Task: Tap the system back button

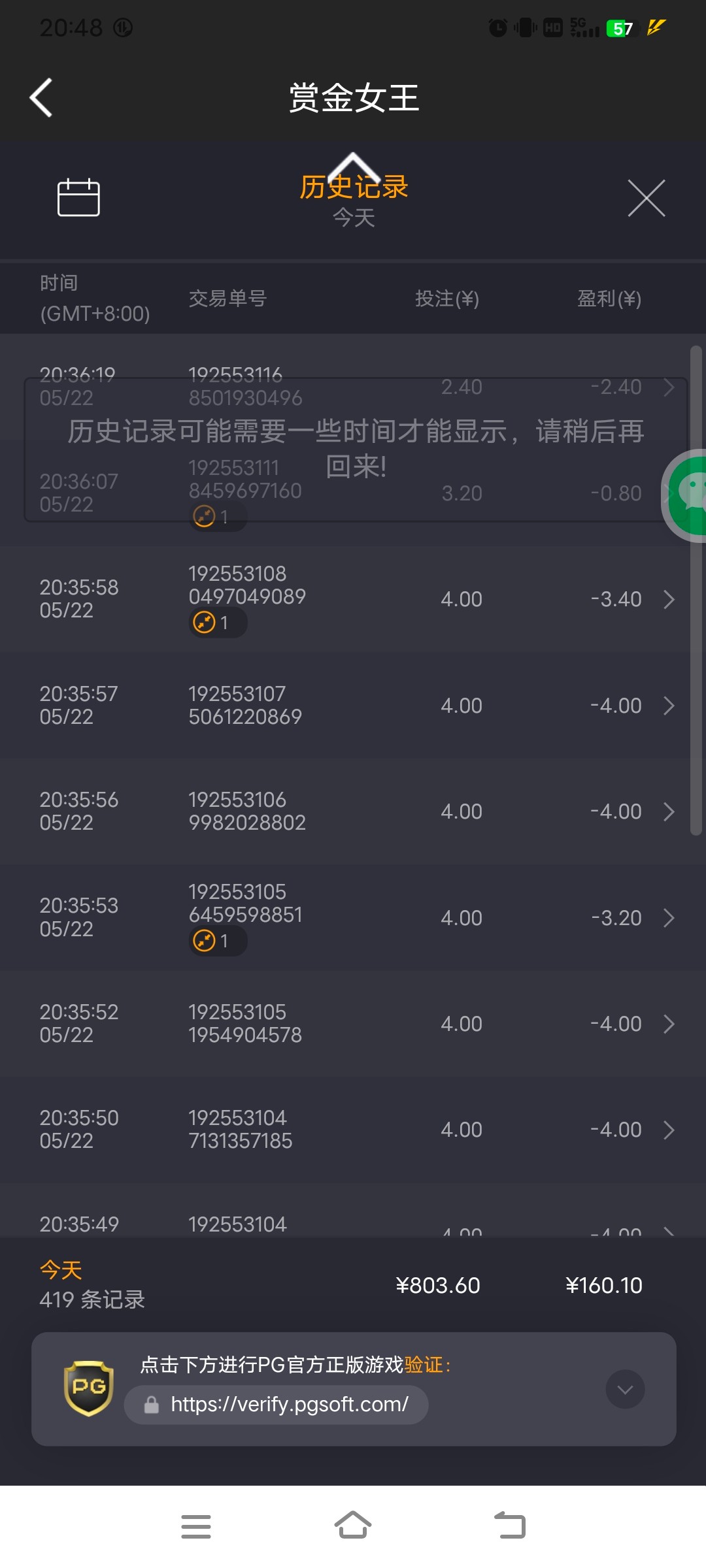Action: point(510,1526)
